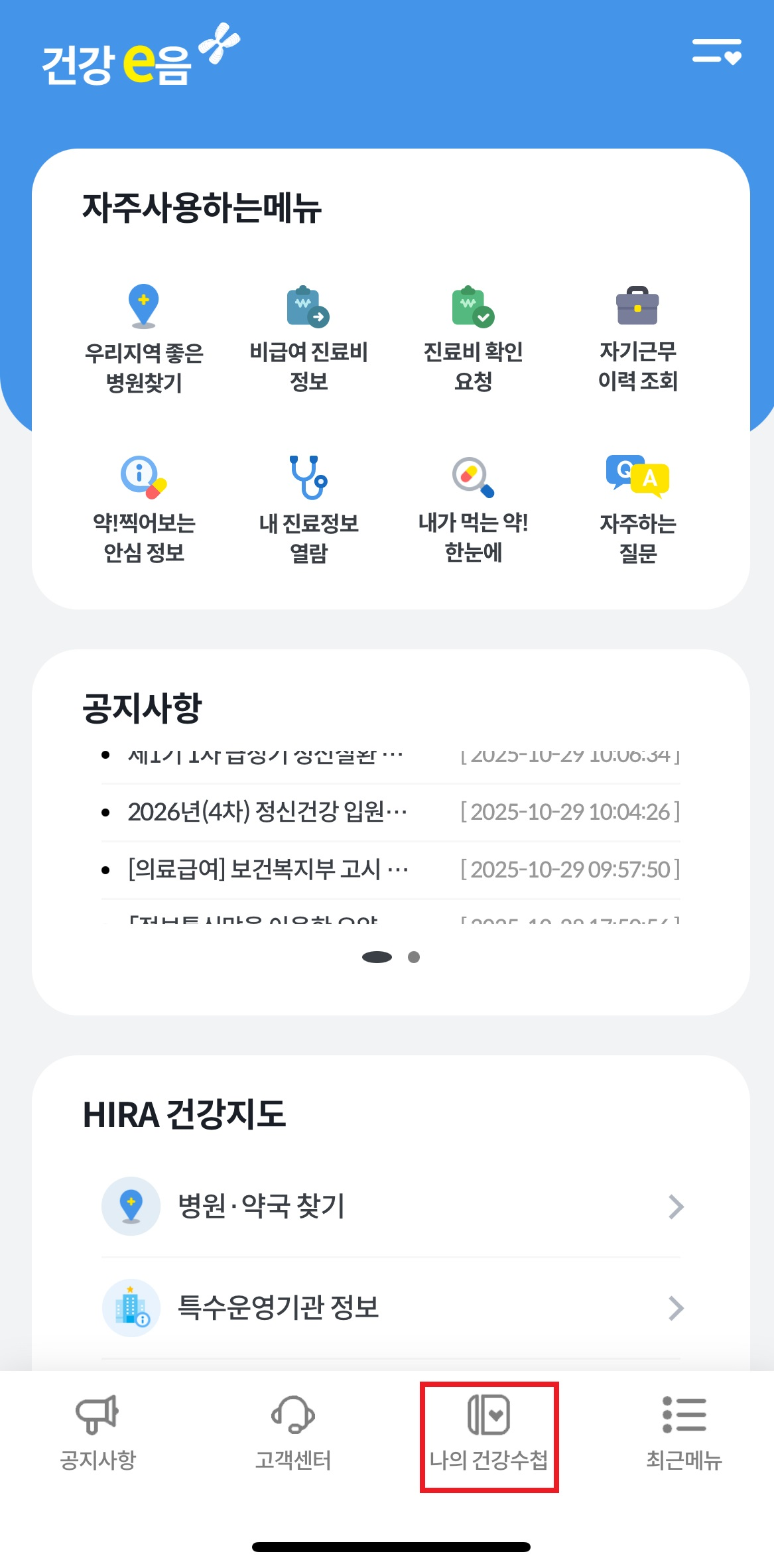Open 특수운영기관 정보 row
This screenshot has width=774, height=1568.
pyautogui.click(x=391, y=1308)
